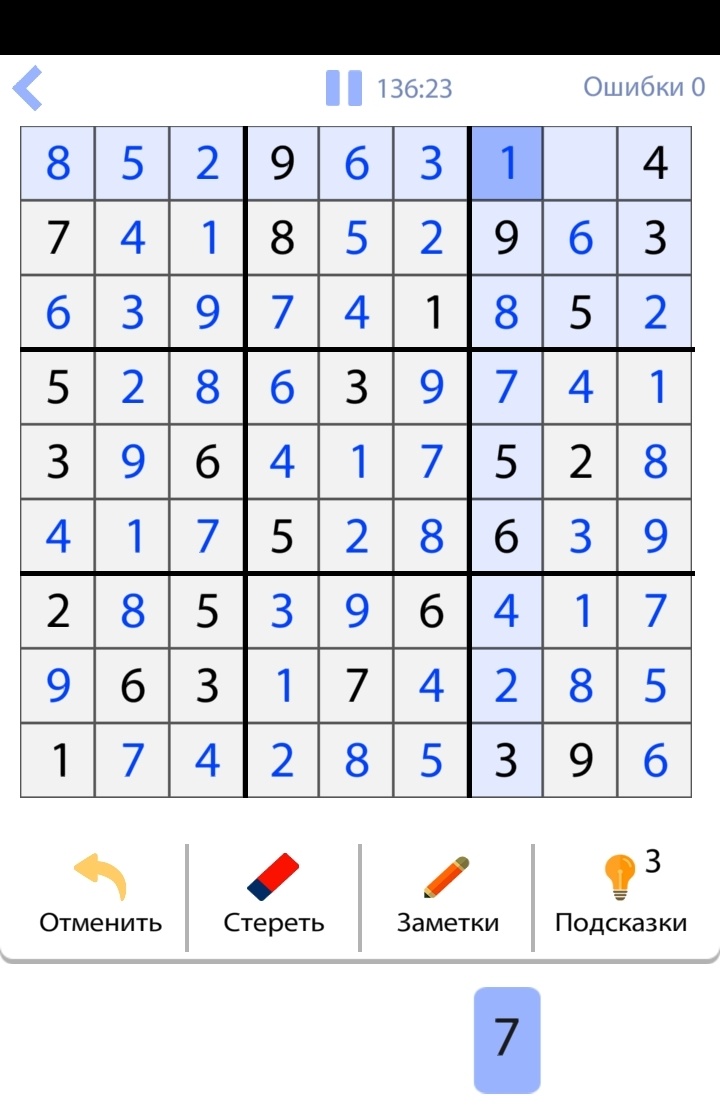Go back using the arrow icon
The height and width of the screenshot is (1105, 720).
(28, 88)
